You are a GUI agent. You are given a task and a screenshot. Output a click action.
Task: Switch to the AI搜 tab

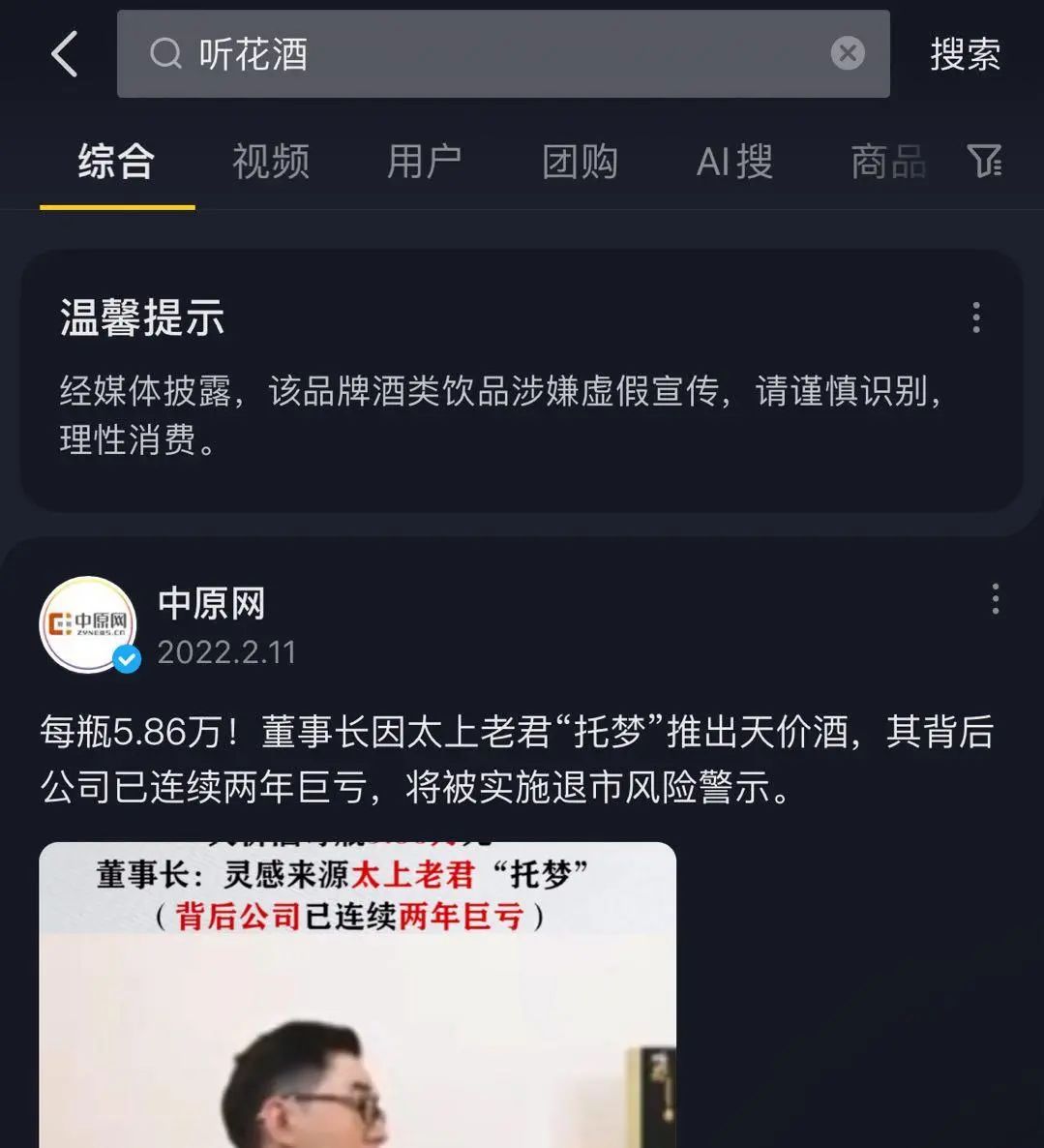tap(734, 161)
